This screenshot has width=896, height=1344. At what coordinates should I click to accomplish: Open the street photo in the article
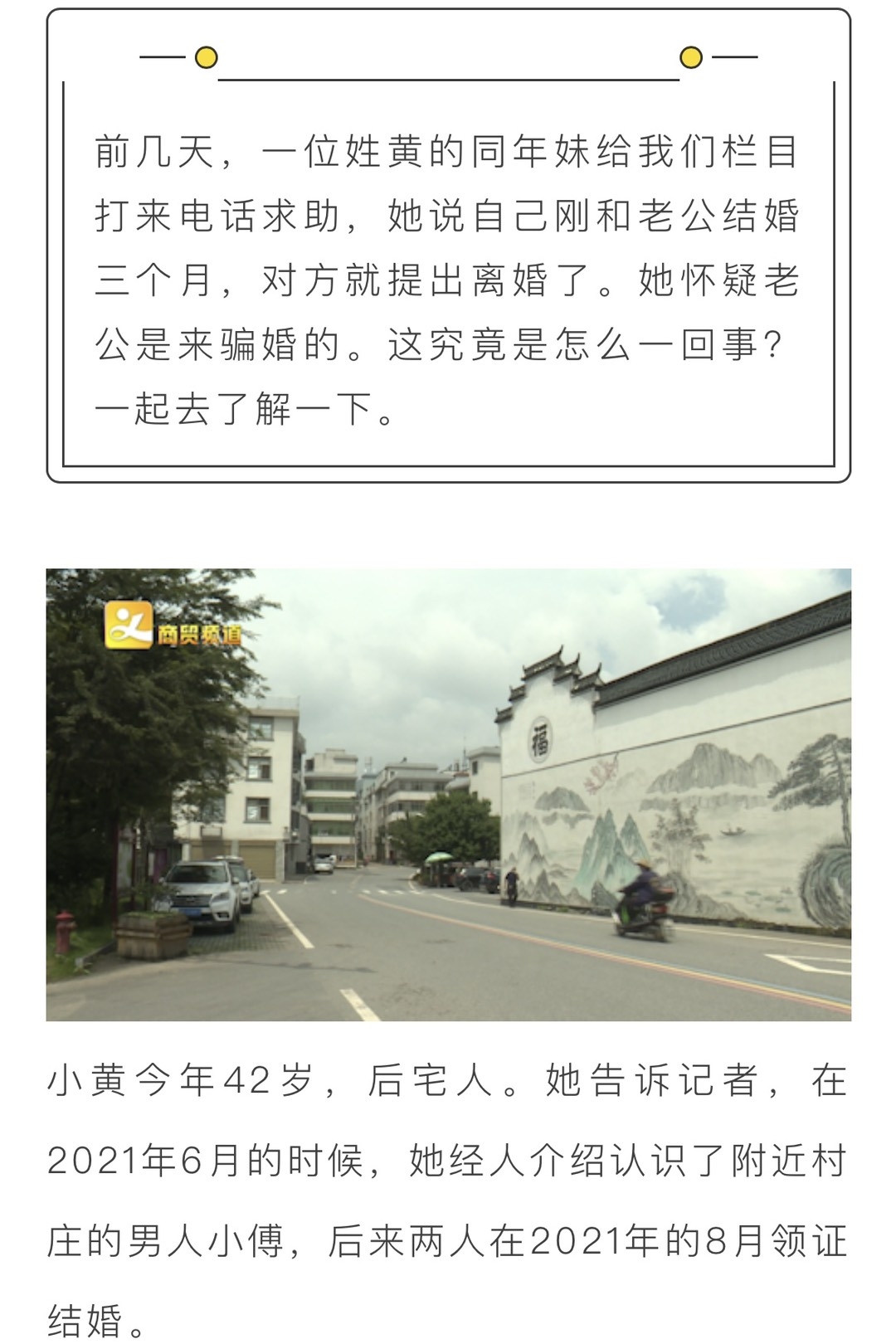coord(448,794)
